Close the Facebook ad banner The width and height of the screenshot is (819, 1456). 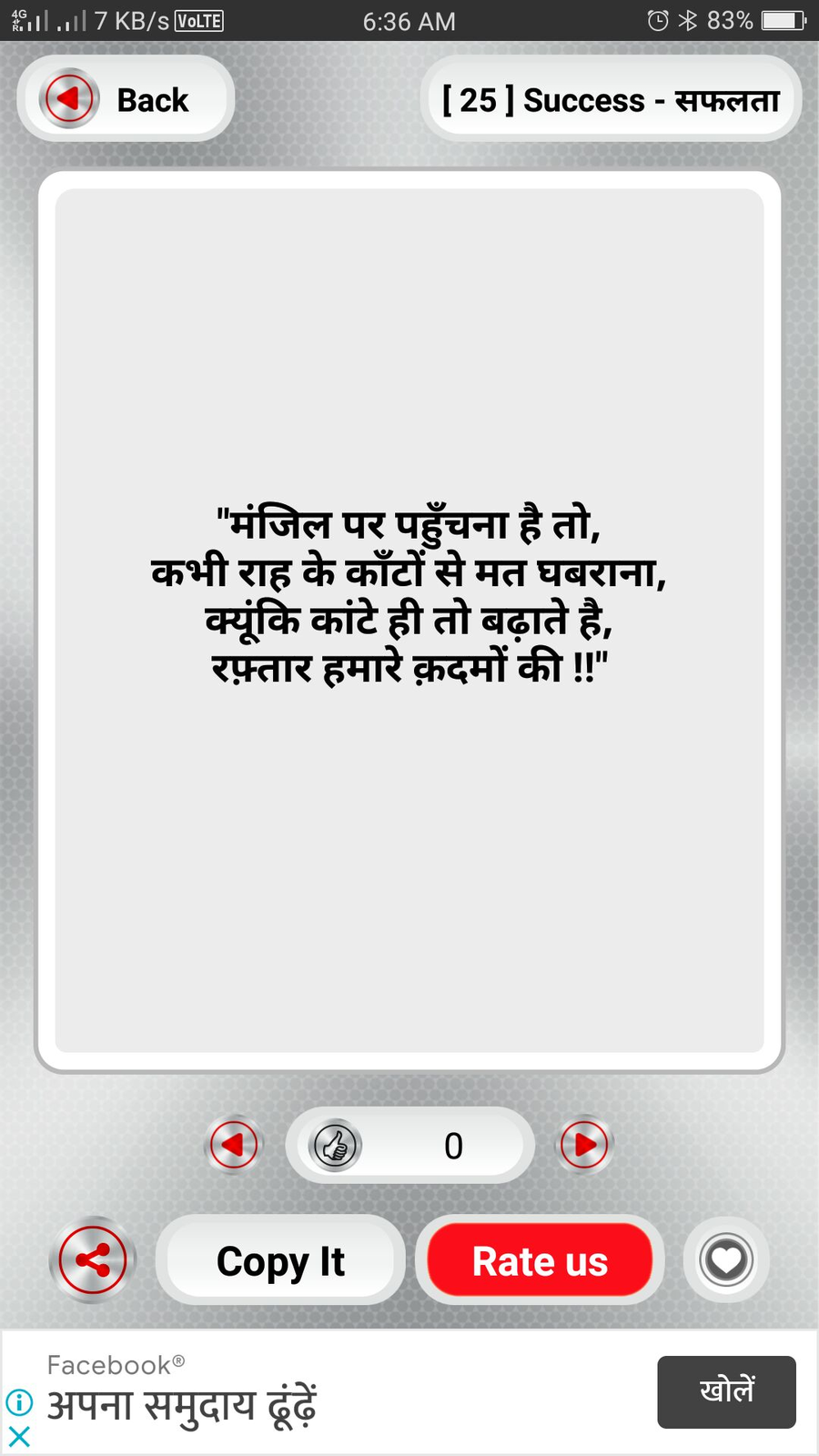pyautogui.click(x=19, y=1437)
